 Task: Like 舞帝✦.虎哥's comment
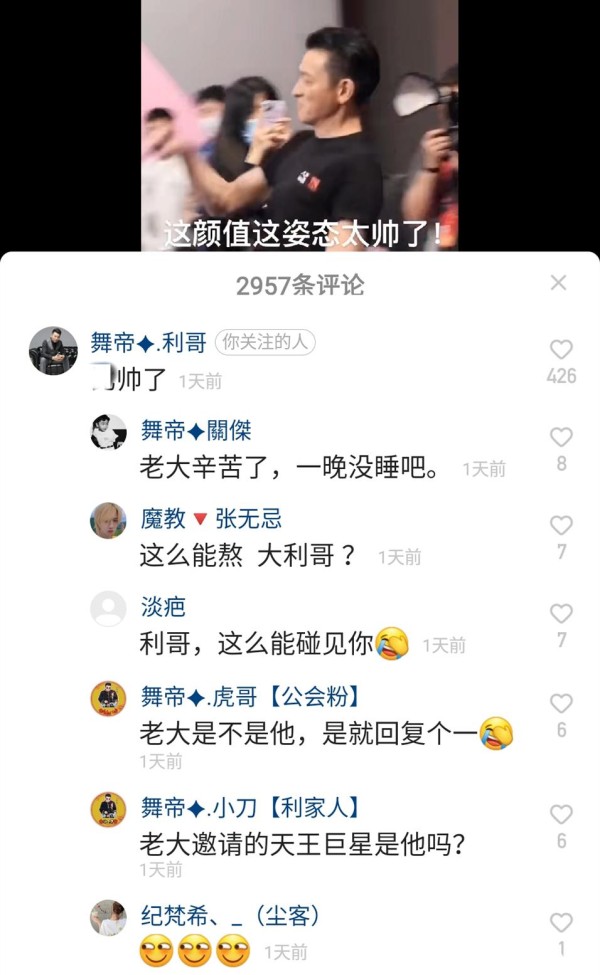pyautogui.click(x=561, y=704)
